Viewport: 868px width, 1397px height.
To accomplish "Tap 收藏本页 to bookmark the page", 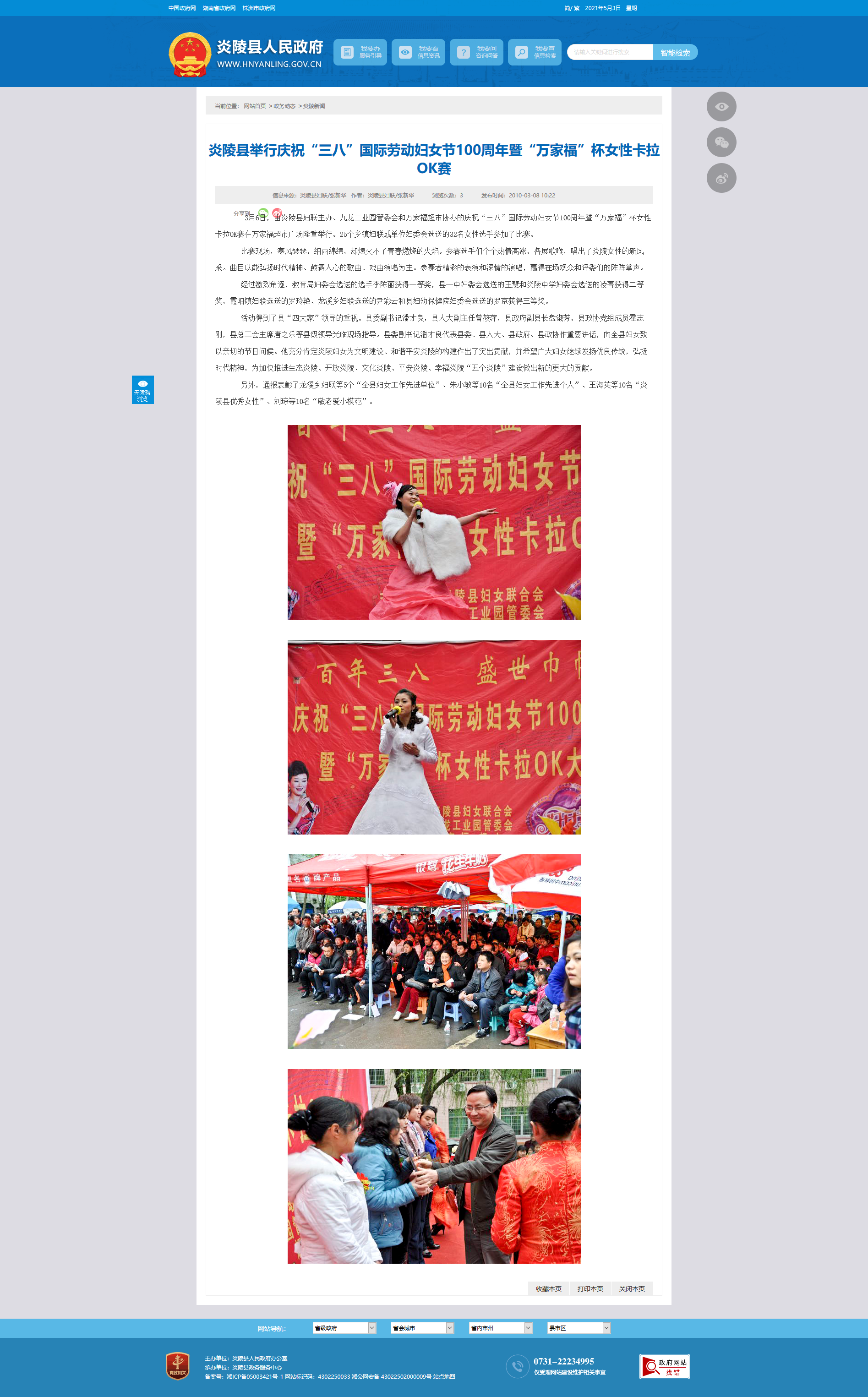I will click(548, 1288).
